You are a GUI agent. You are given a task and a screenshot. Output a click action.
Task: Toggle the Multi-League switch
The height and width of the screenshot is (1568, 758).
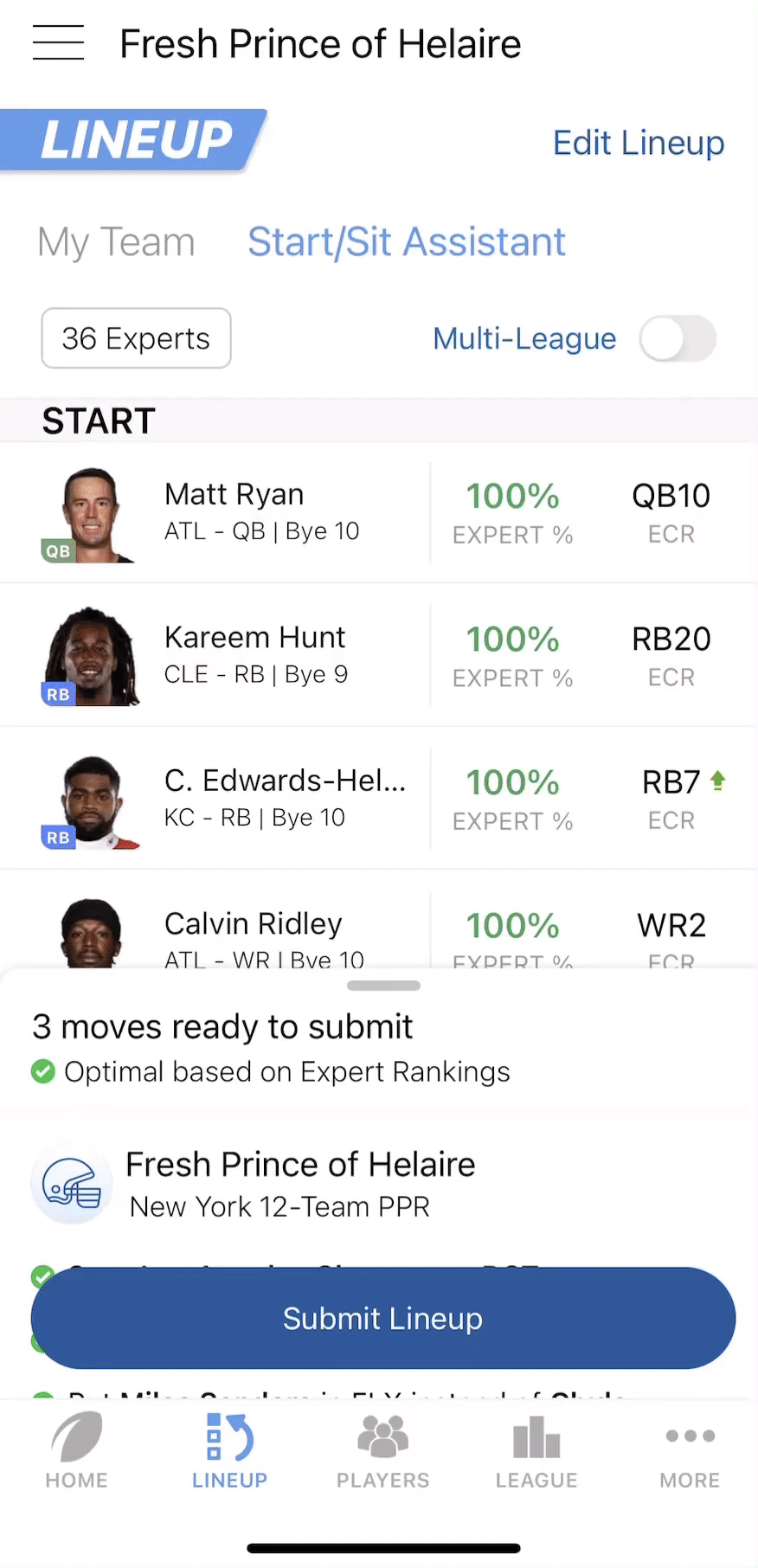pos(677,338)
